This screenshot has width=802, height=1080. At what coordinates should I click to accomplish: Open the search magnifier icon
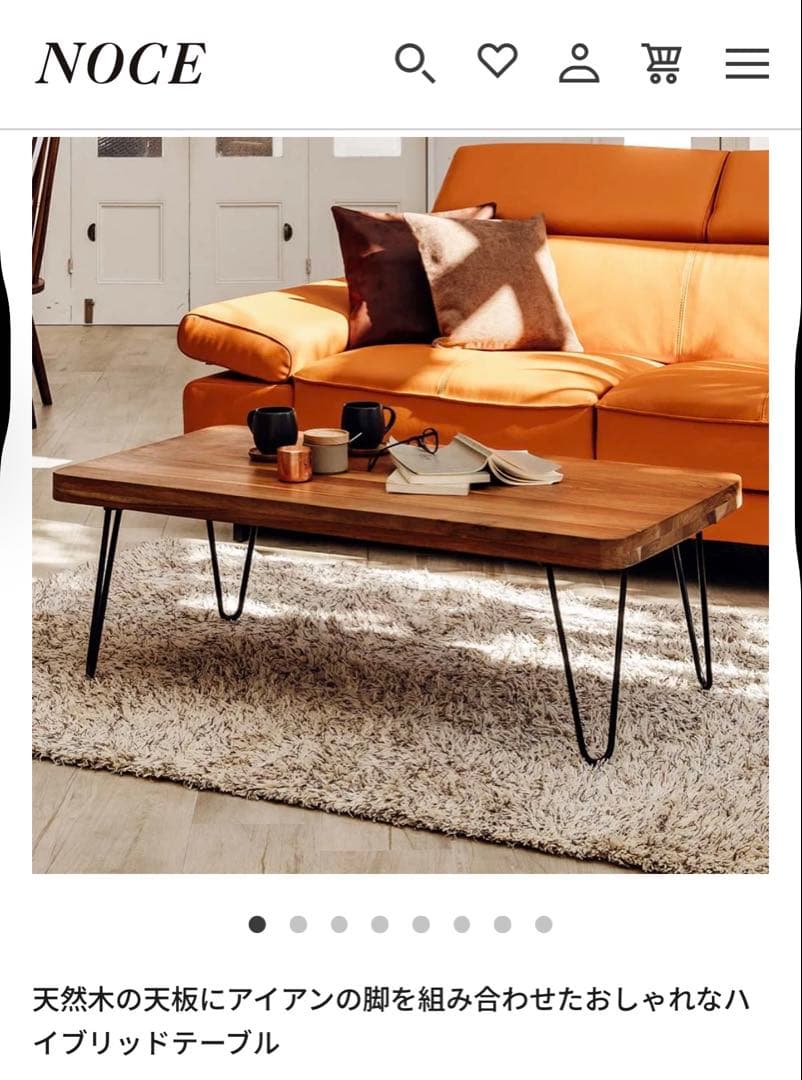click(x=415, y=64)
